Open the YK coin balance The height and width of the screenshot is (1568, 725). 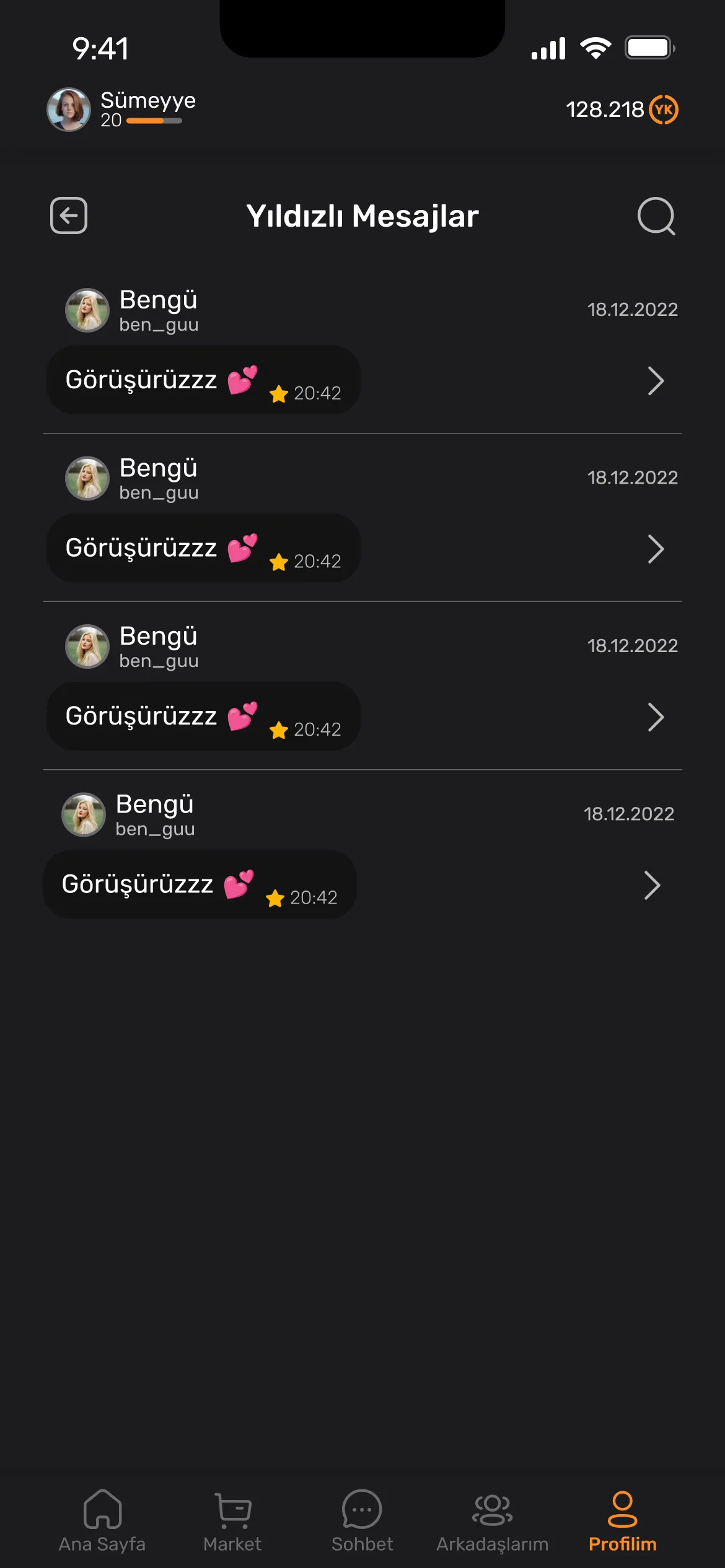(622, 110)
